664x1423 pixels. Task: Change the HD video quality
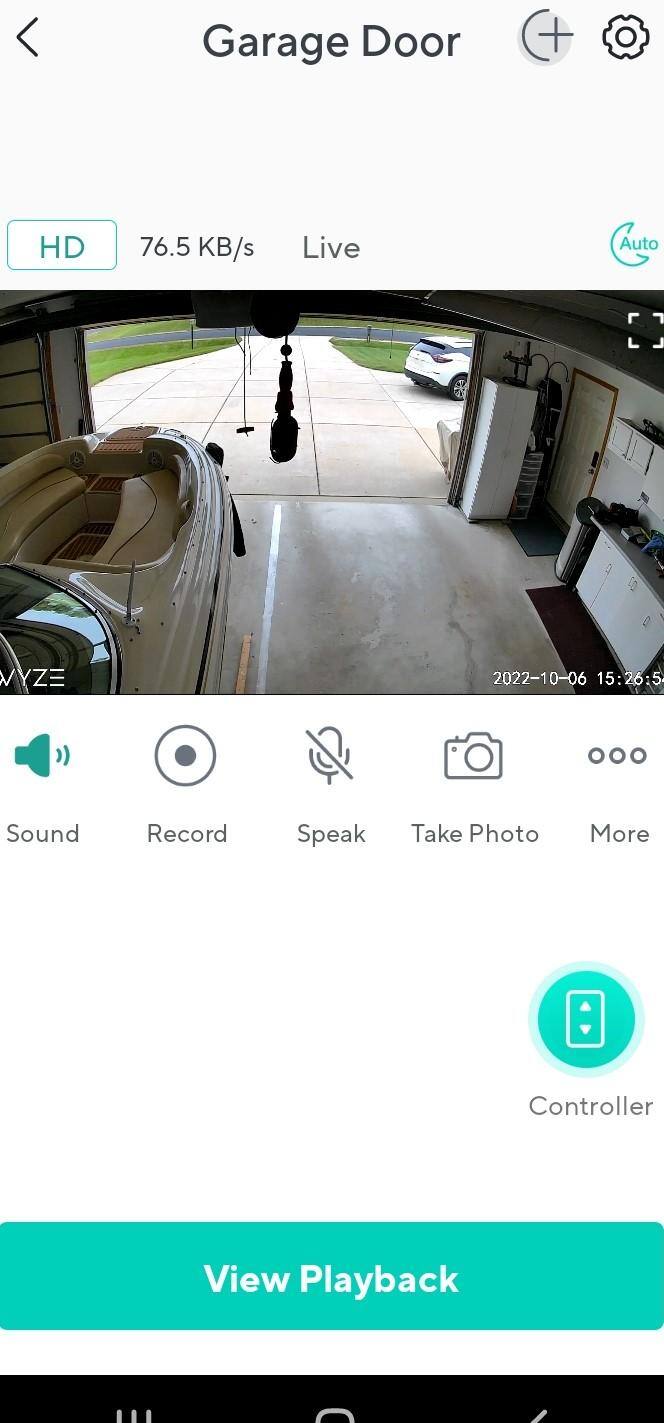[x=62, y=246]
